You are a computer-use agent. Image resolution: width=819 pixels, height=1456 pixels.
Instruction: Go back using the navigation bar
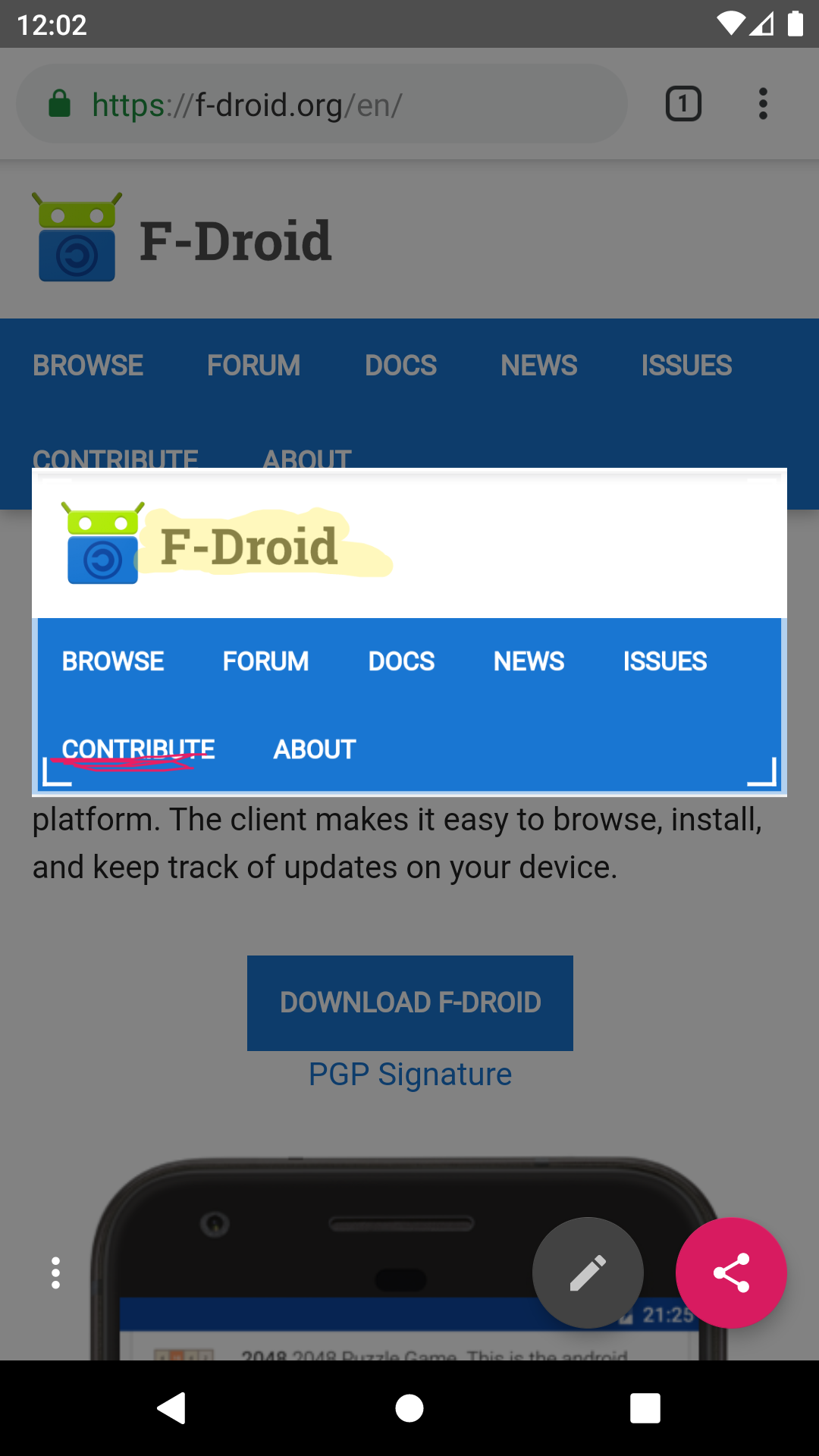(172, 1408)
